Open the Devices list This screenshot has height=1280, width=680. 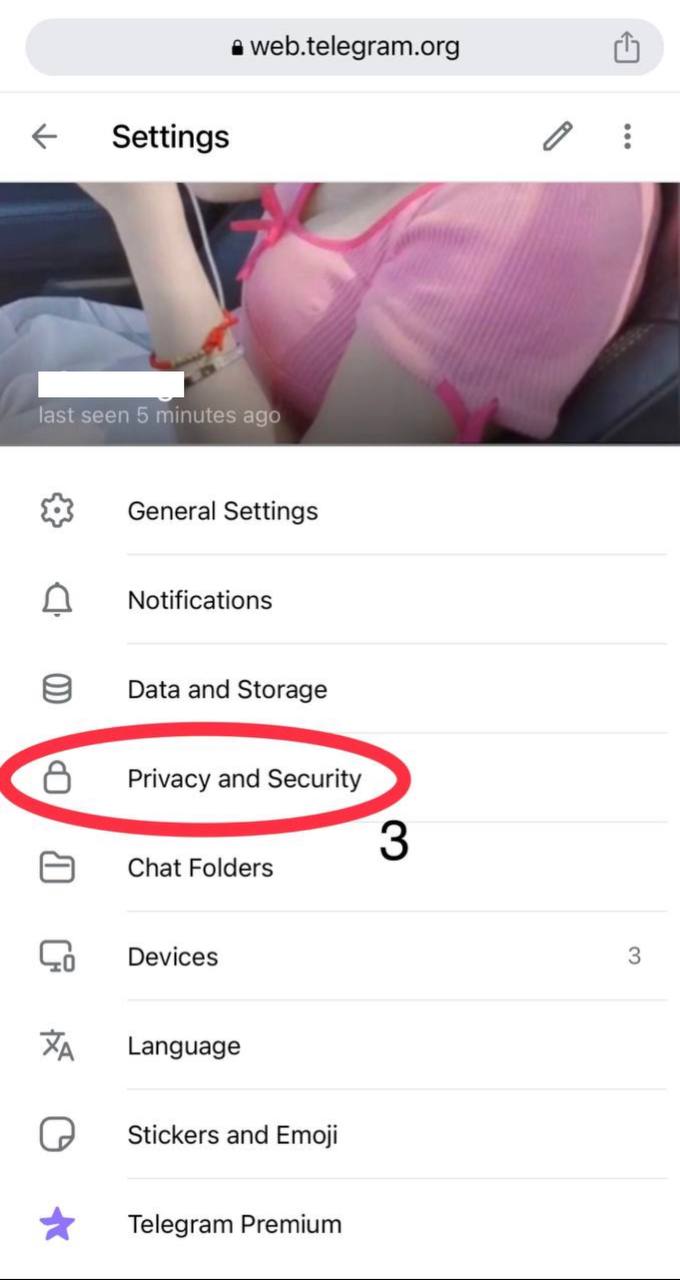tap(173, 957)
